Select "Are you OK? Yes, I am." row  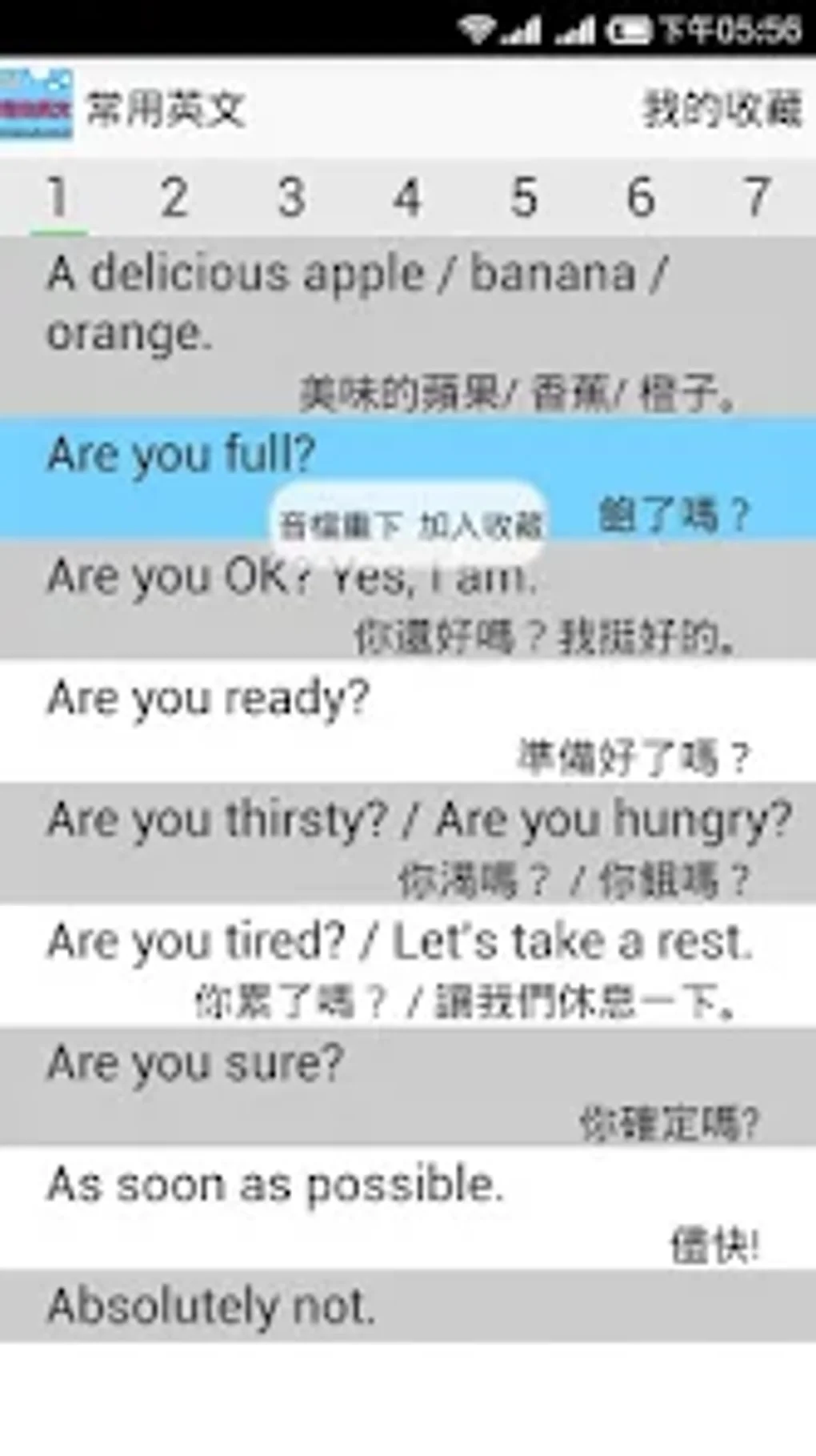408,600
